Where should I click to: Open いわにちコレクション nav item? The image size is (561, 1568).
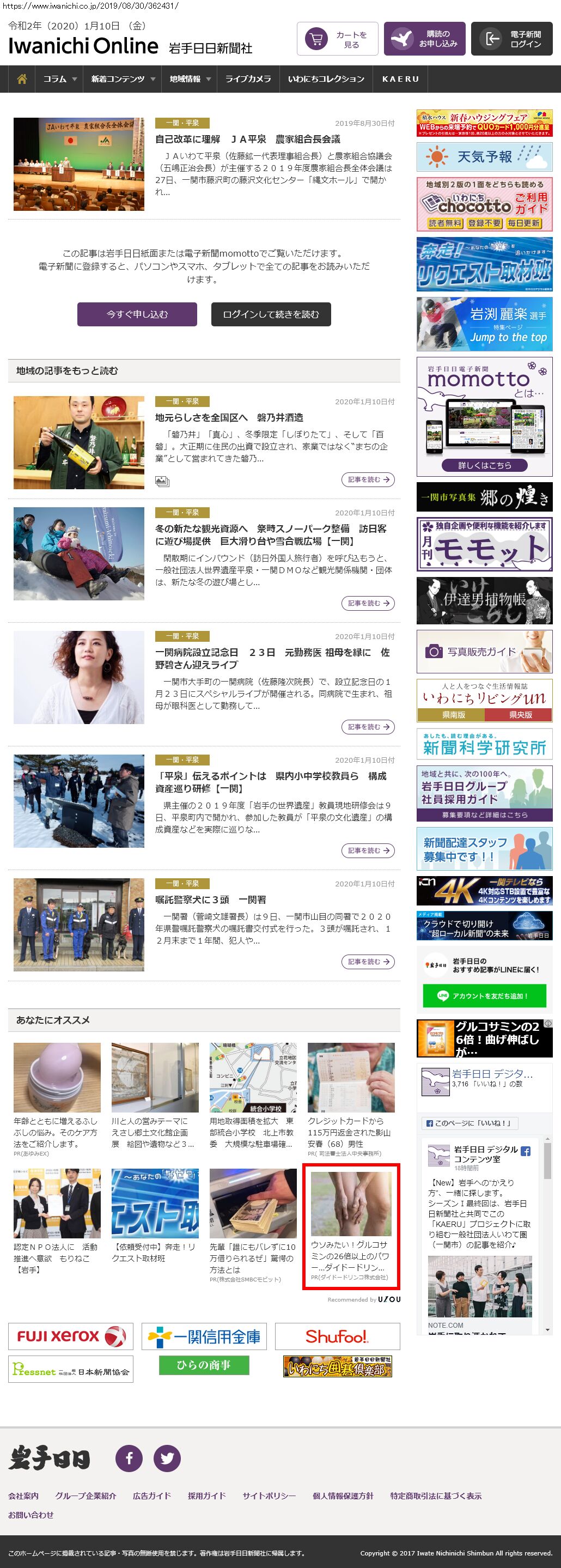point(326,79)
